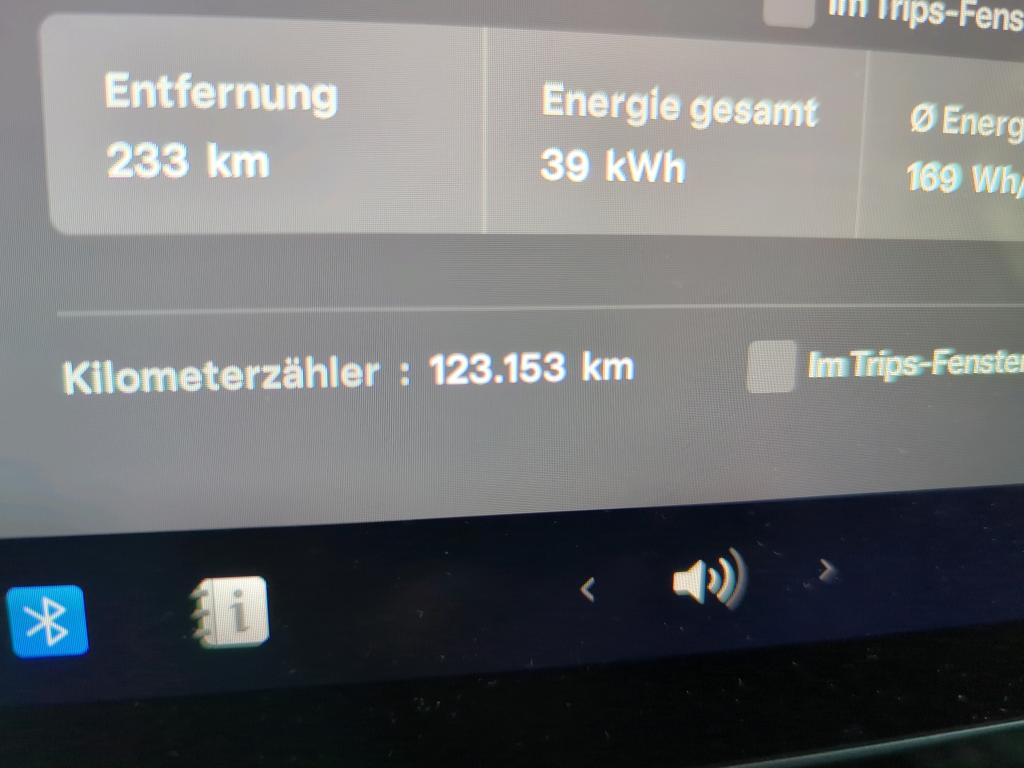Check the box beside Kilometerzähler
Screen dimensions: 1024x768
coord(772,367)
